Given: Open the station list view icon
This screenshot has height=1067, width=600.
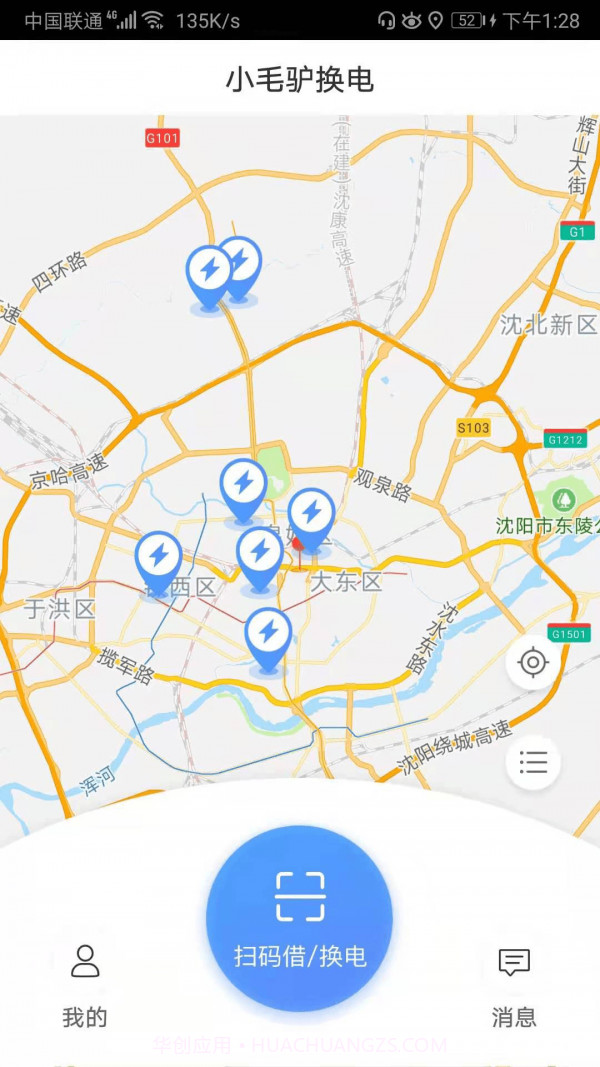Looking at the screenshot, I should pyautogui.click(x=533, y=763).
